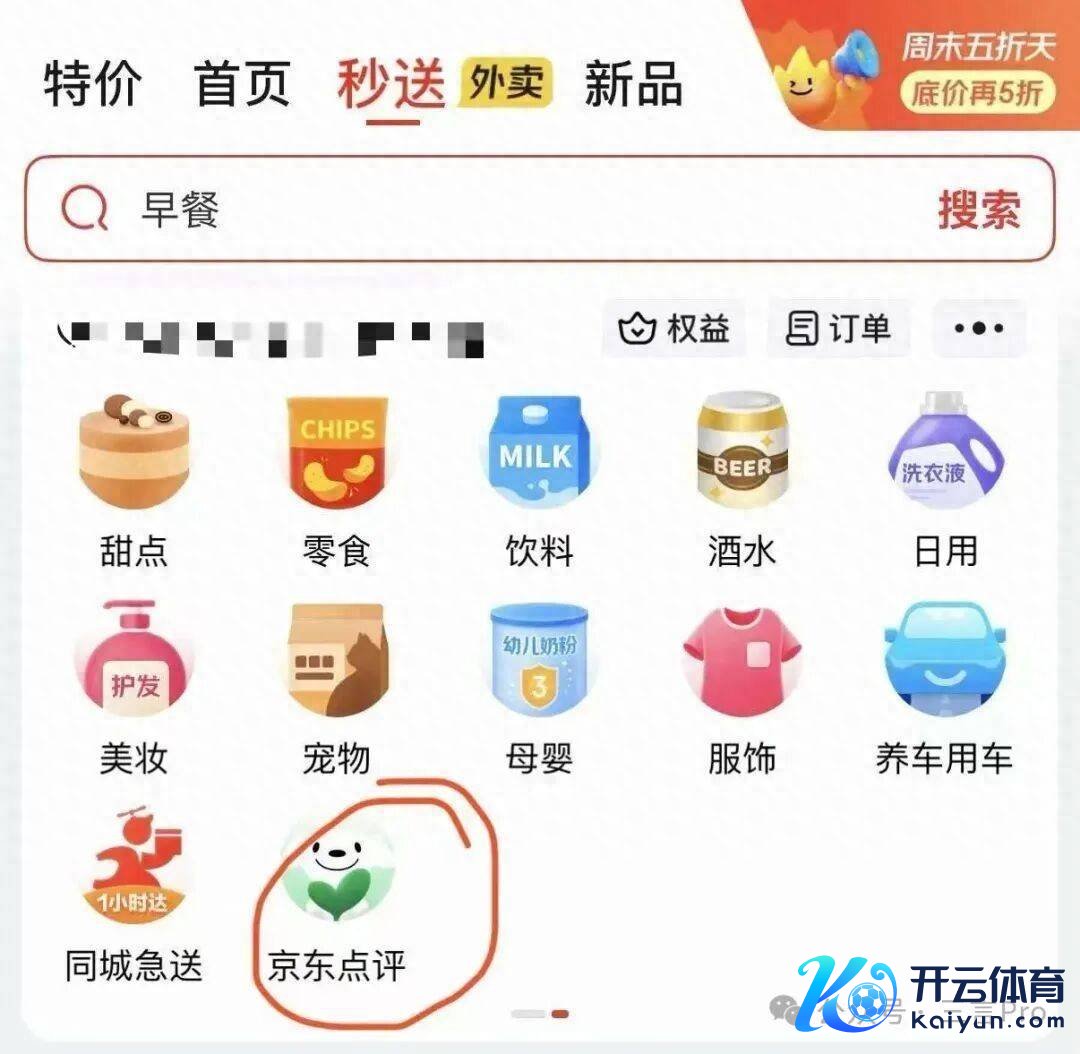Switch to the 特价 tab
The height and width of the screenshot is (1054, 1080).
92,84
